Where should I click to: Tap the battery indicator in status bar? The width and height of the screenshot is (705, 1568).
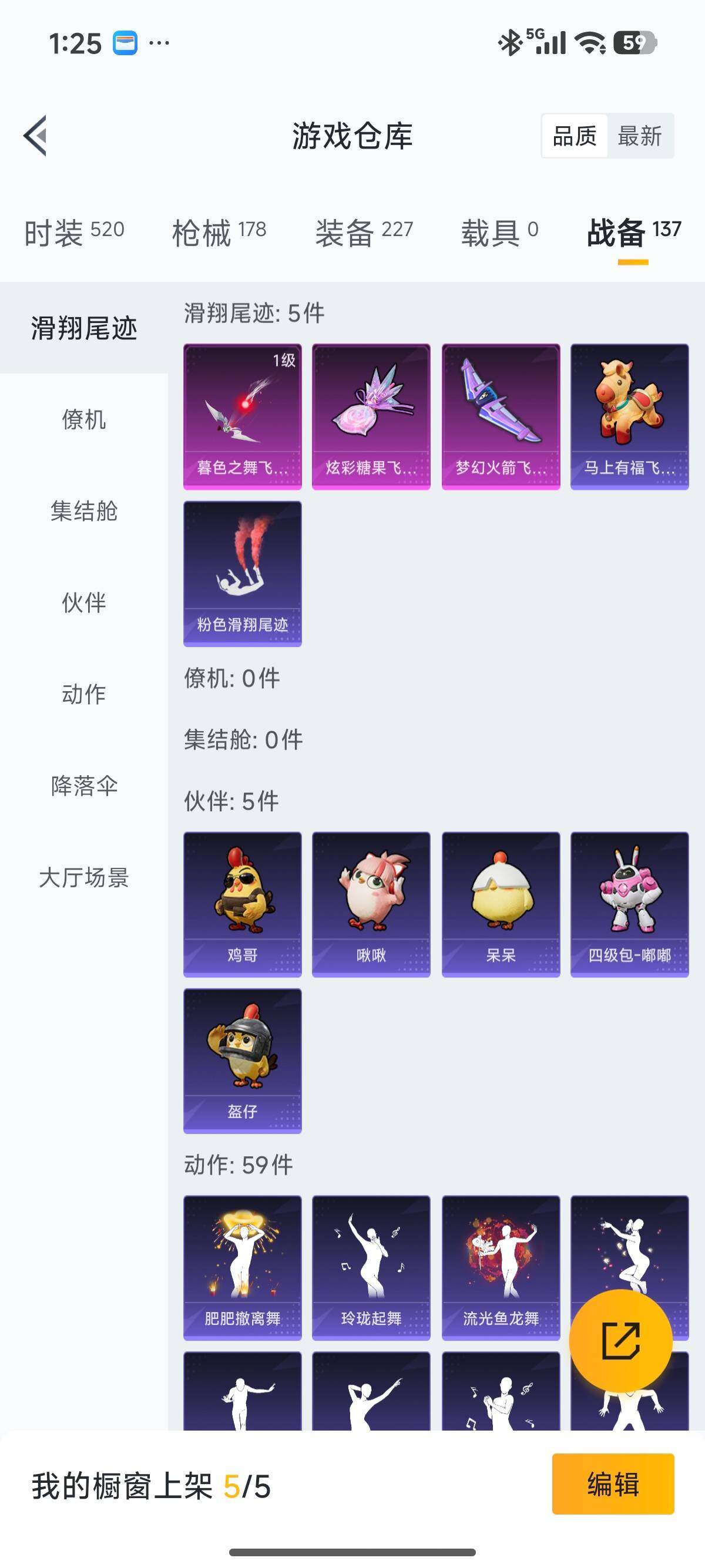click(636, 41)
